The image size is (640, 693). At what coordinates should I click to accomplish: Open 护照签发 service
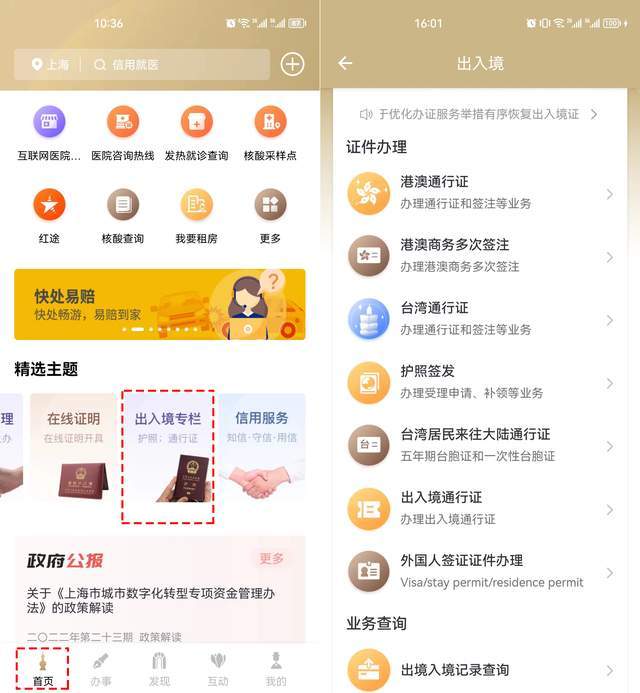(x=480, y=382)
